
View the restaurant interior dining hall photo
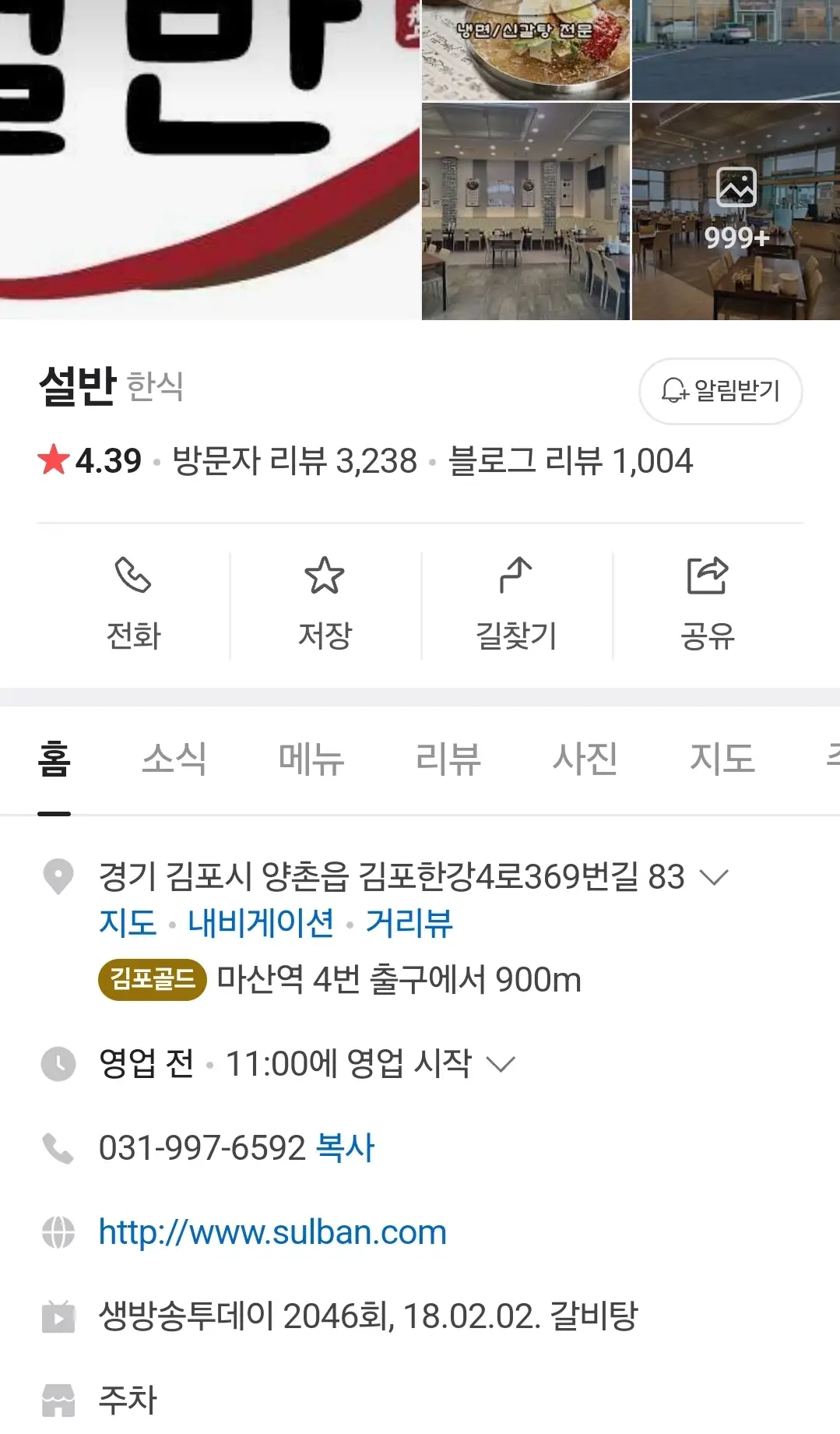[525, 212]
